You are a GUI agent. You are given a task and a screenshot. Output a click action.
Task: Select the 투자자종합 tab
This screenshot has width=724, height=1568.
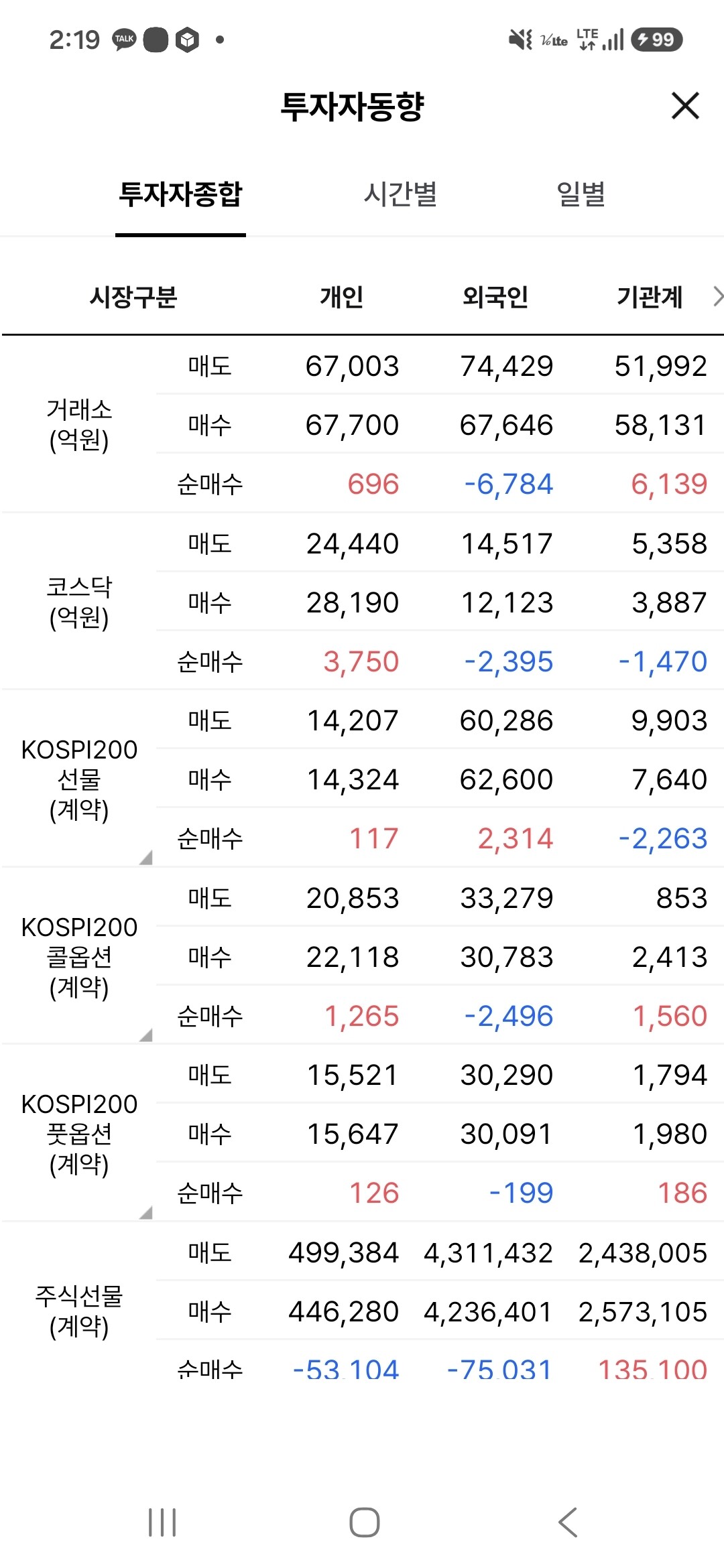pyautogui.click(x=180, y=195)
